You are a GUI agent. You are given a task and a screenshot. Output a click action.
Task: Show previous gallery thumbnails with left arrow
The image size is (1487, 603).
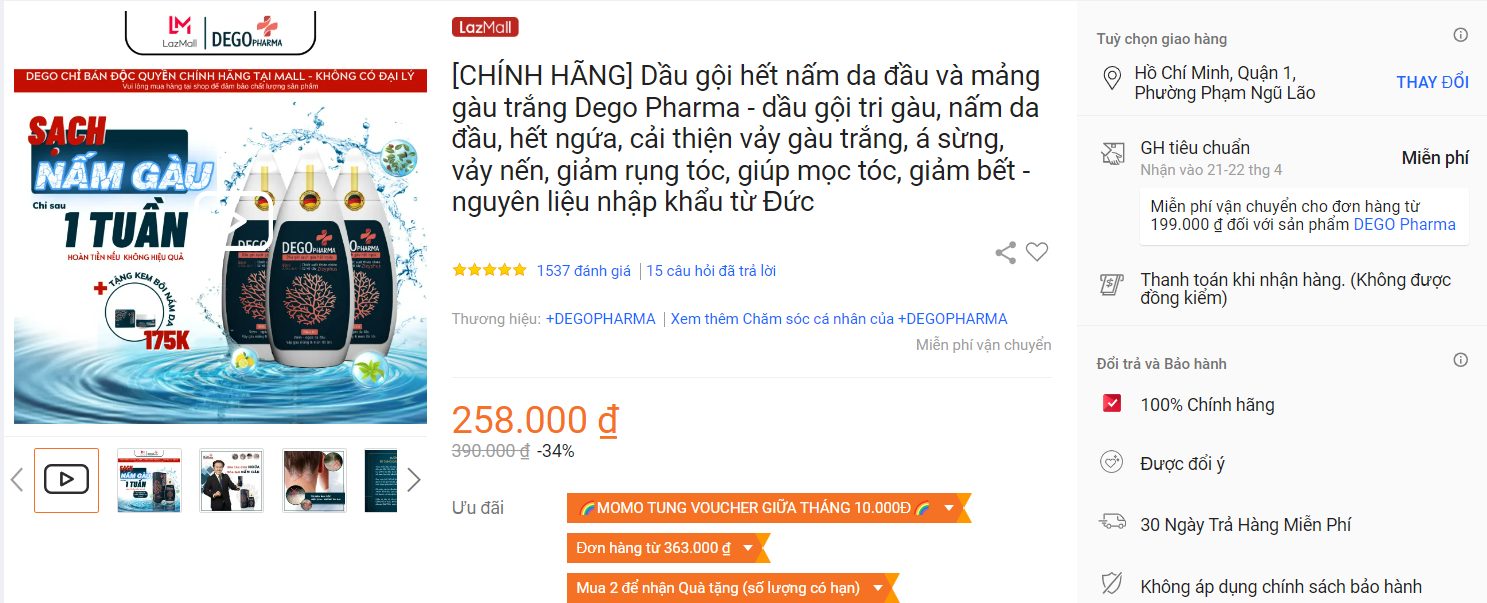click(x=16, y=480)
